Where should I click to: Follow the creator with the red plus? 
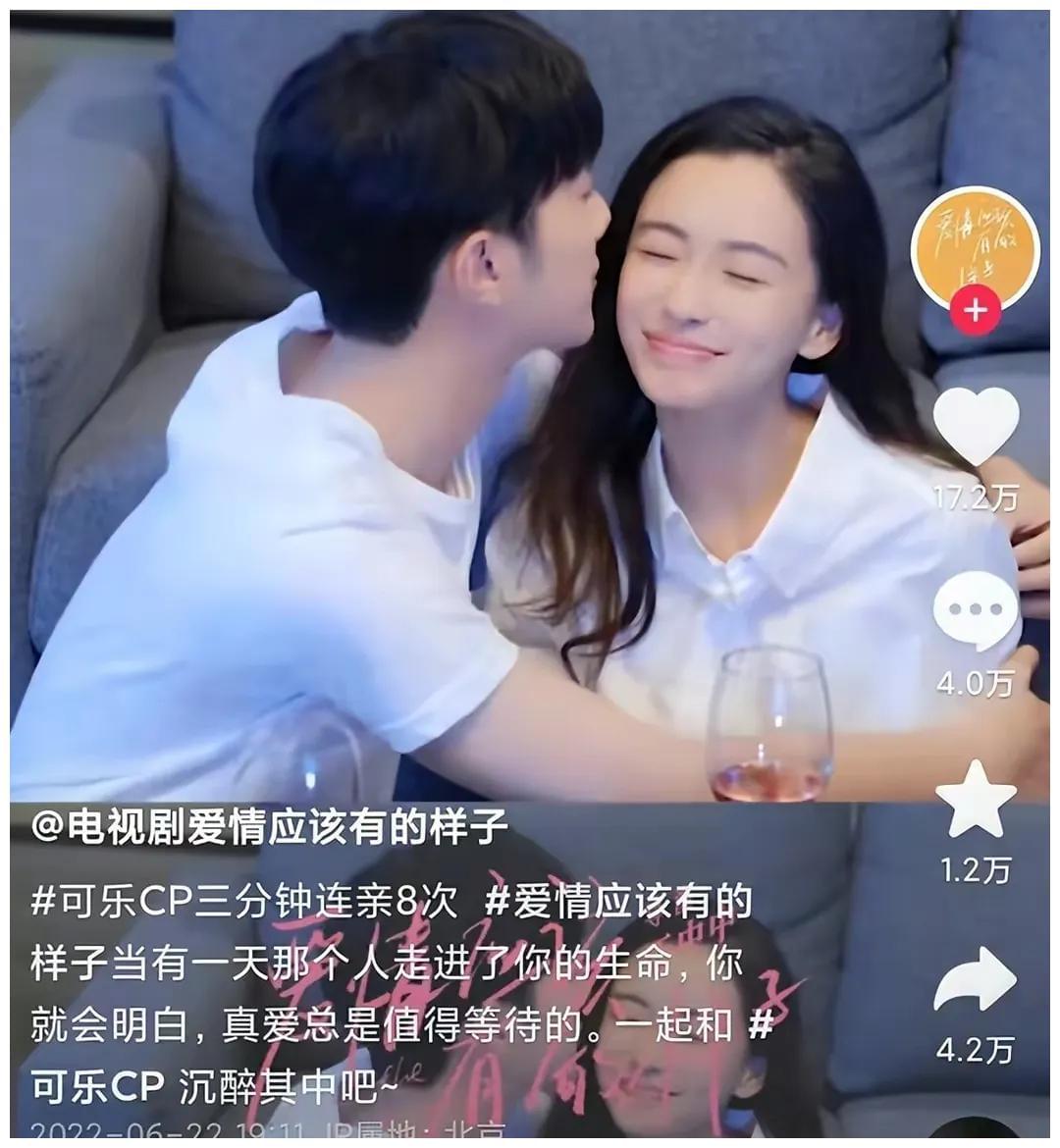point(975,312)
